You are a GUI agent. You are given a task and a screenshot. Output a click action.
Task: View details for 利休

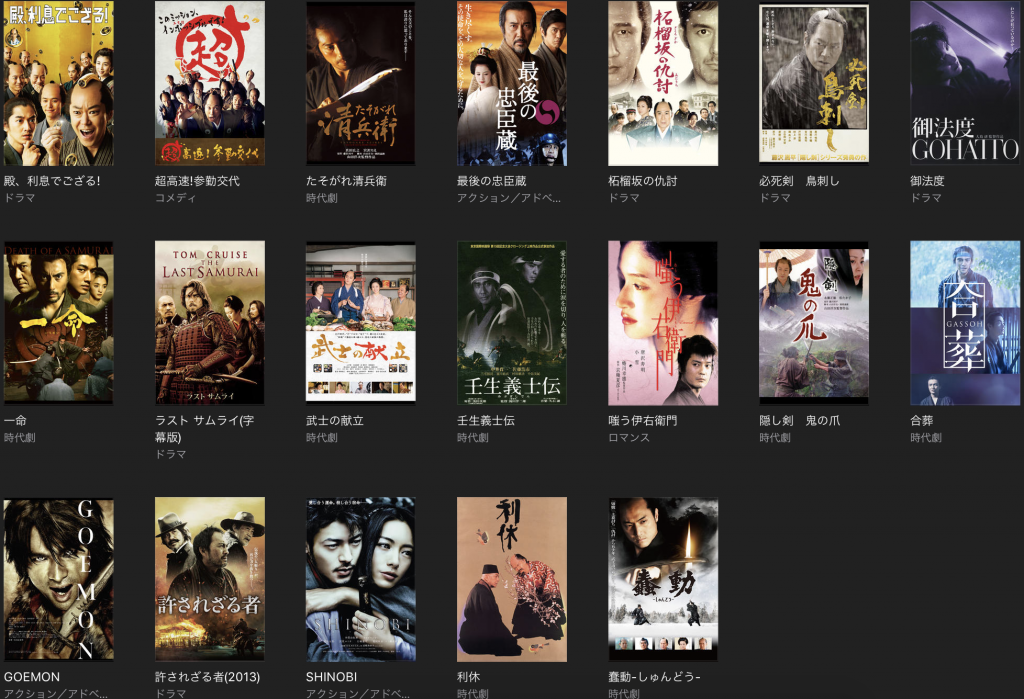point(512,580)
